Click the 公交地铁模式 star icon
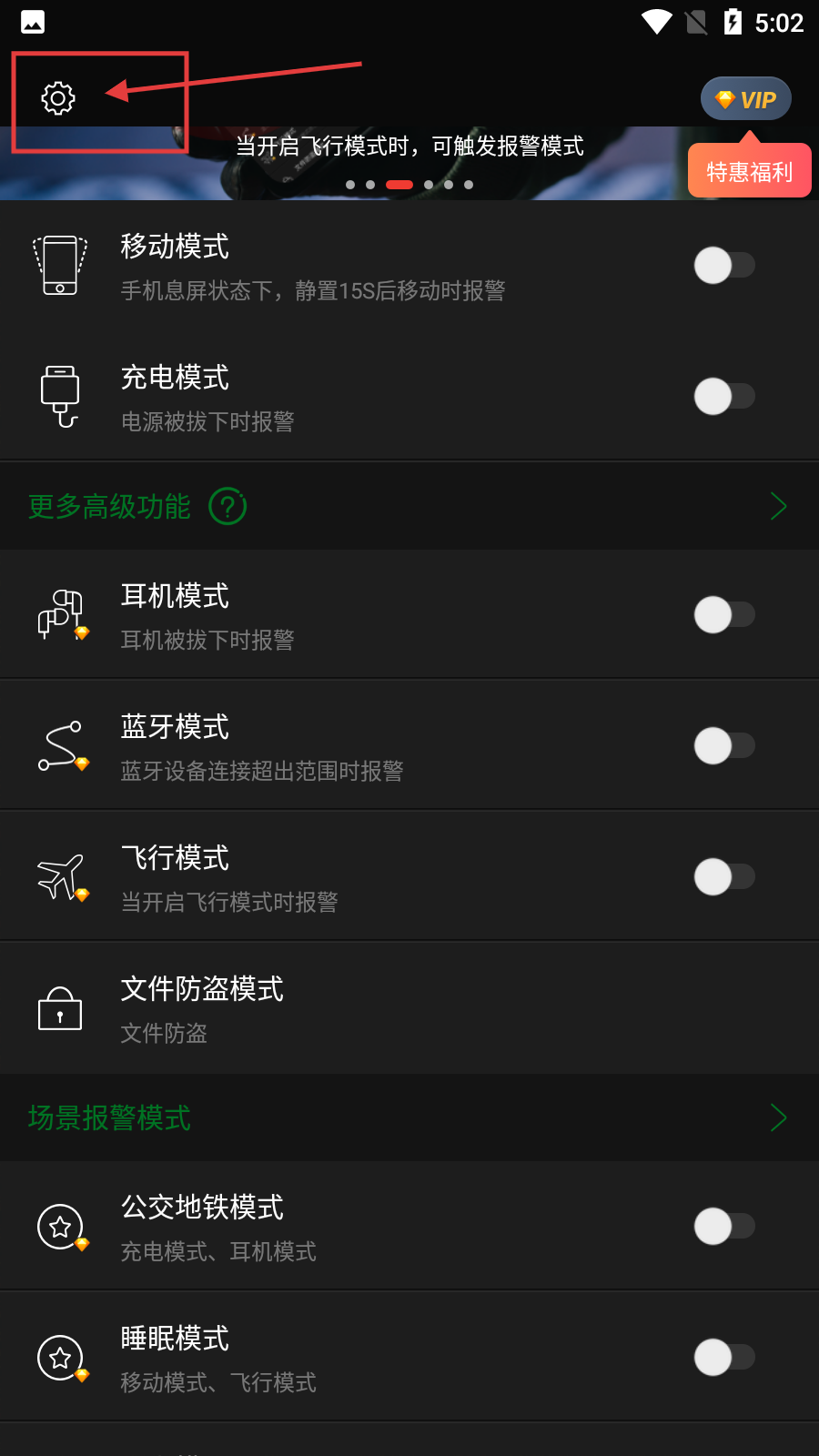The height and width of the screenshot is (1456, 819). coord(59,1226)
